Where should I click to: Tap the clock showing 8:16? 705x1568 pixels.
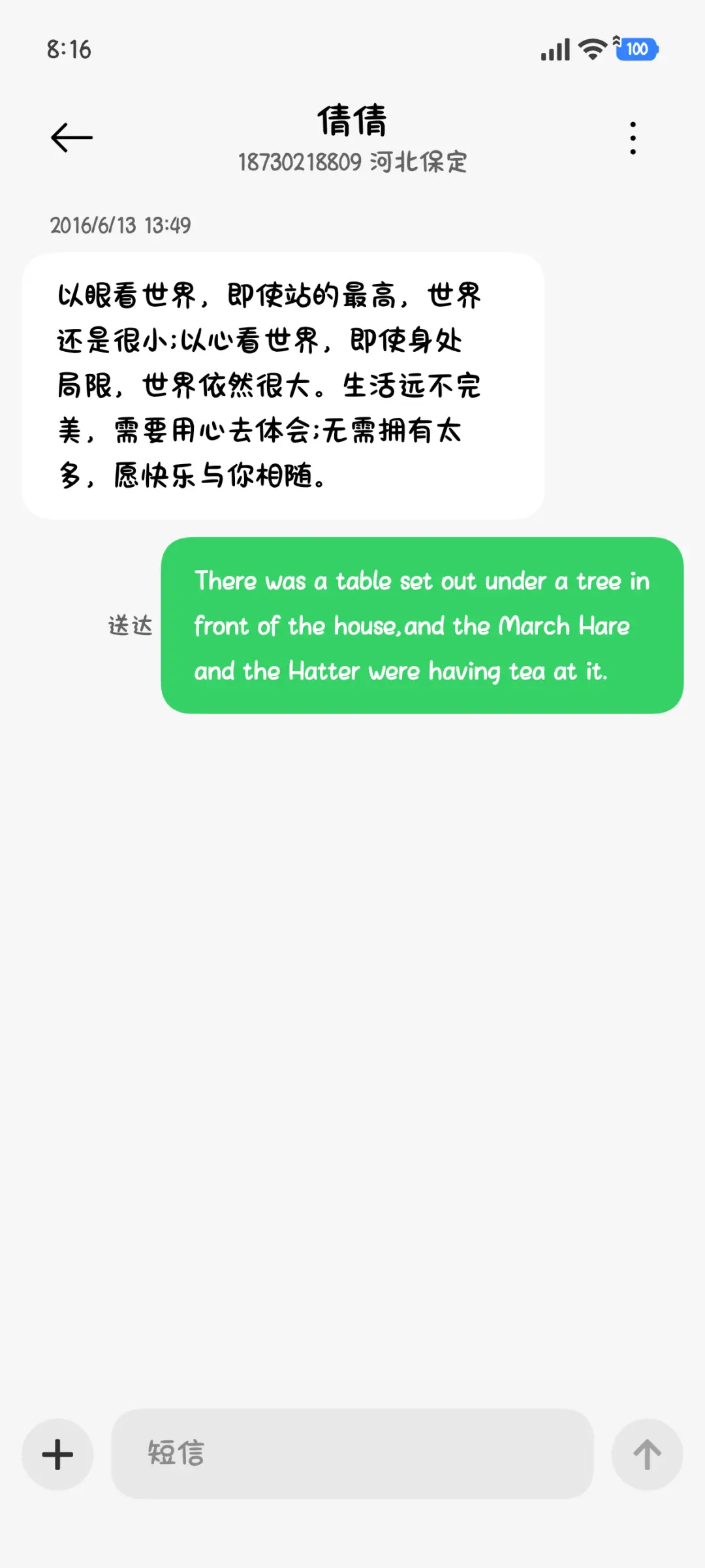[x=69, y=49]
